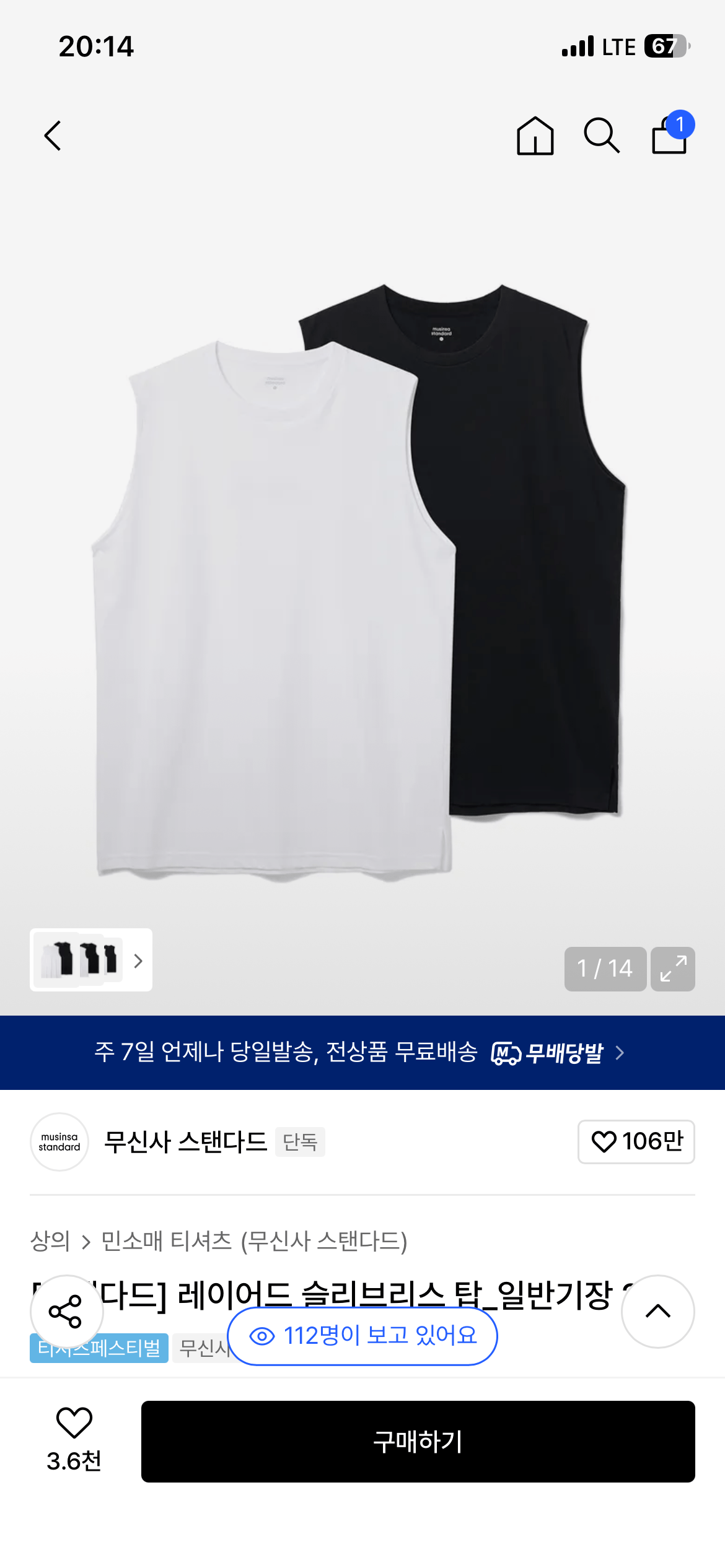Select the first product thumbnail
725x1568 pixels.
click(x=56, y=960)
